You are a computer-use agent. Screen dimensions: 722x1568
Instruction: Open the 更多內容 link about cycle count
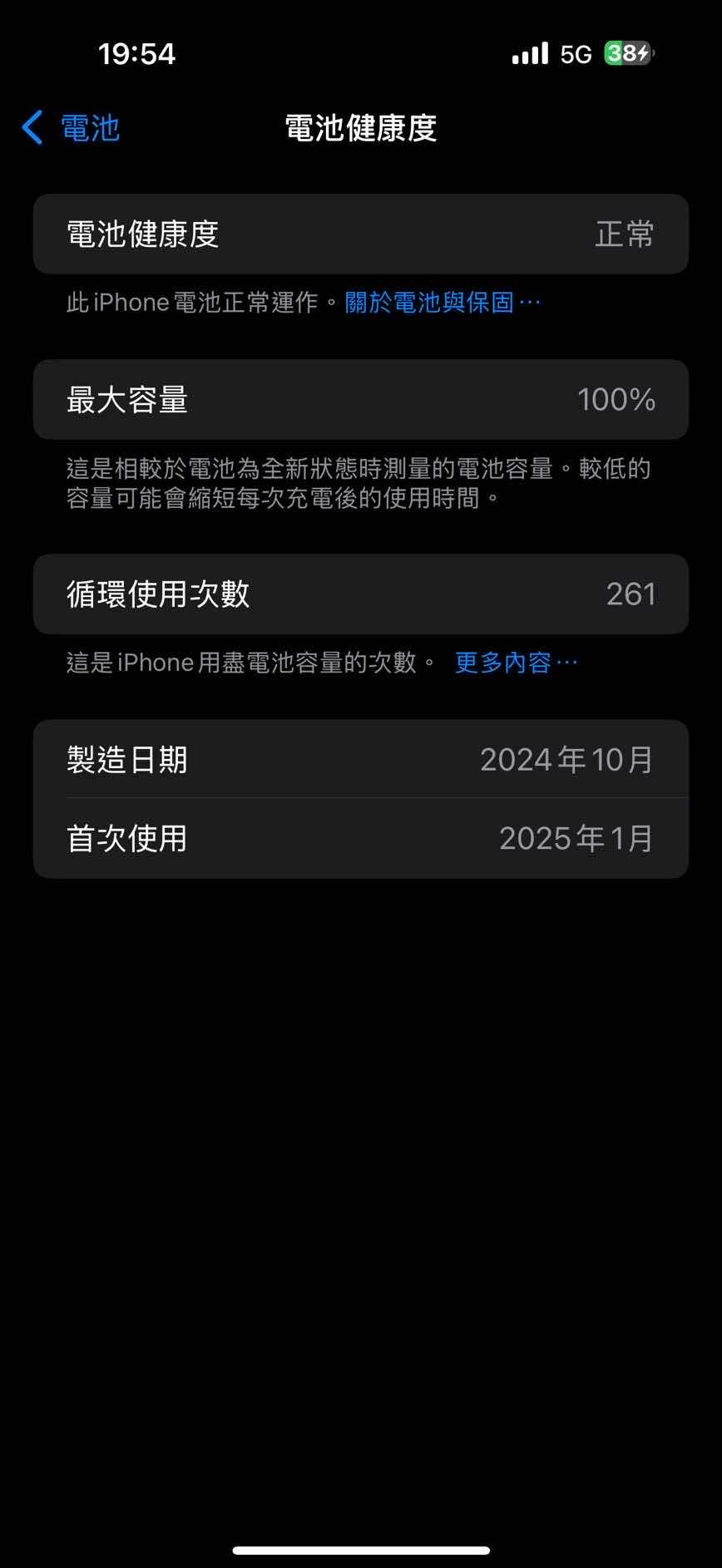point(515,663)
